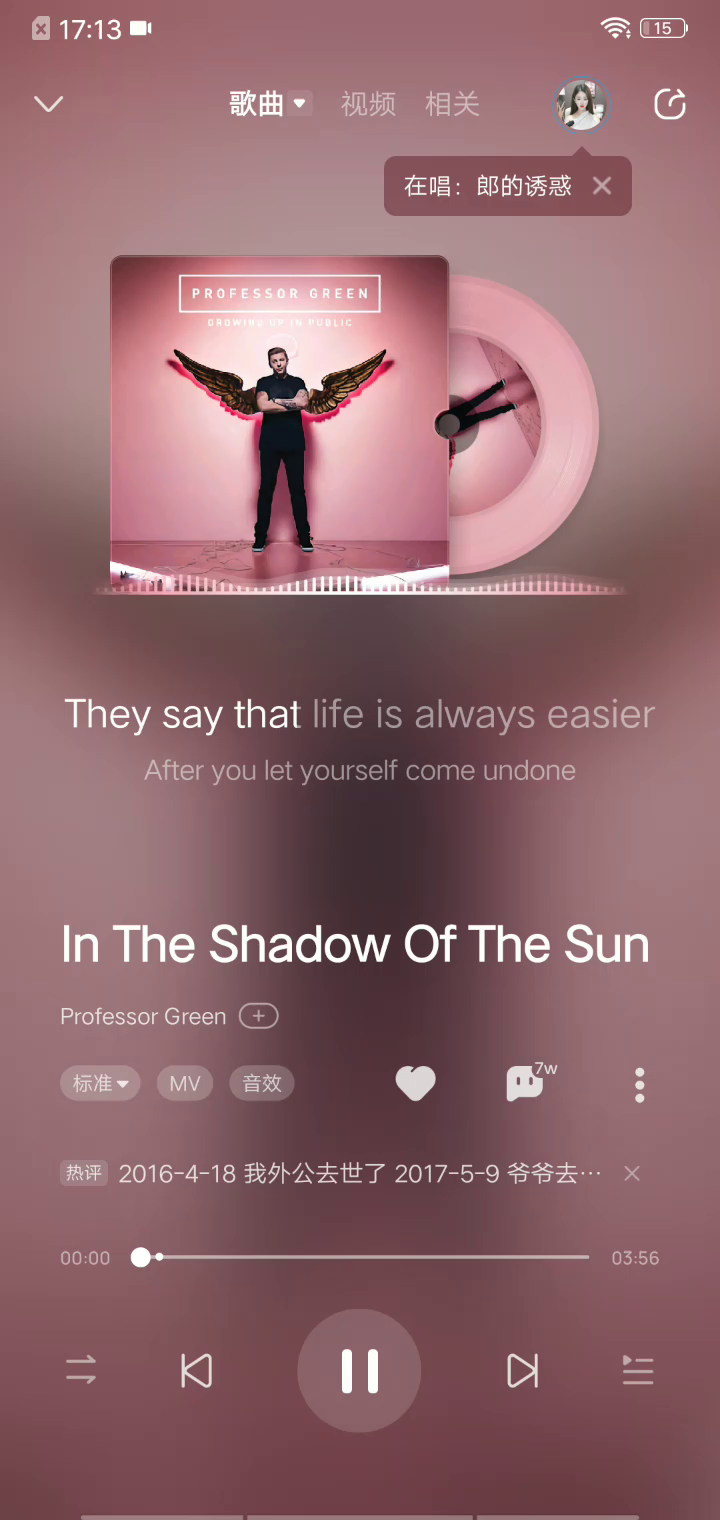This screenshot has width=720, height=1520.
Task: Skip to the next track
Action: click(x=522, y=1370)
